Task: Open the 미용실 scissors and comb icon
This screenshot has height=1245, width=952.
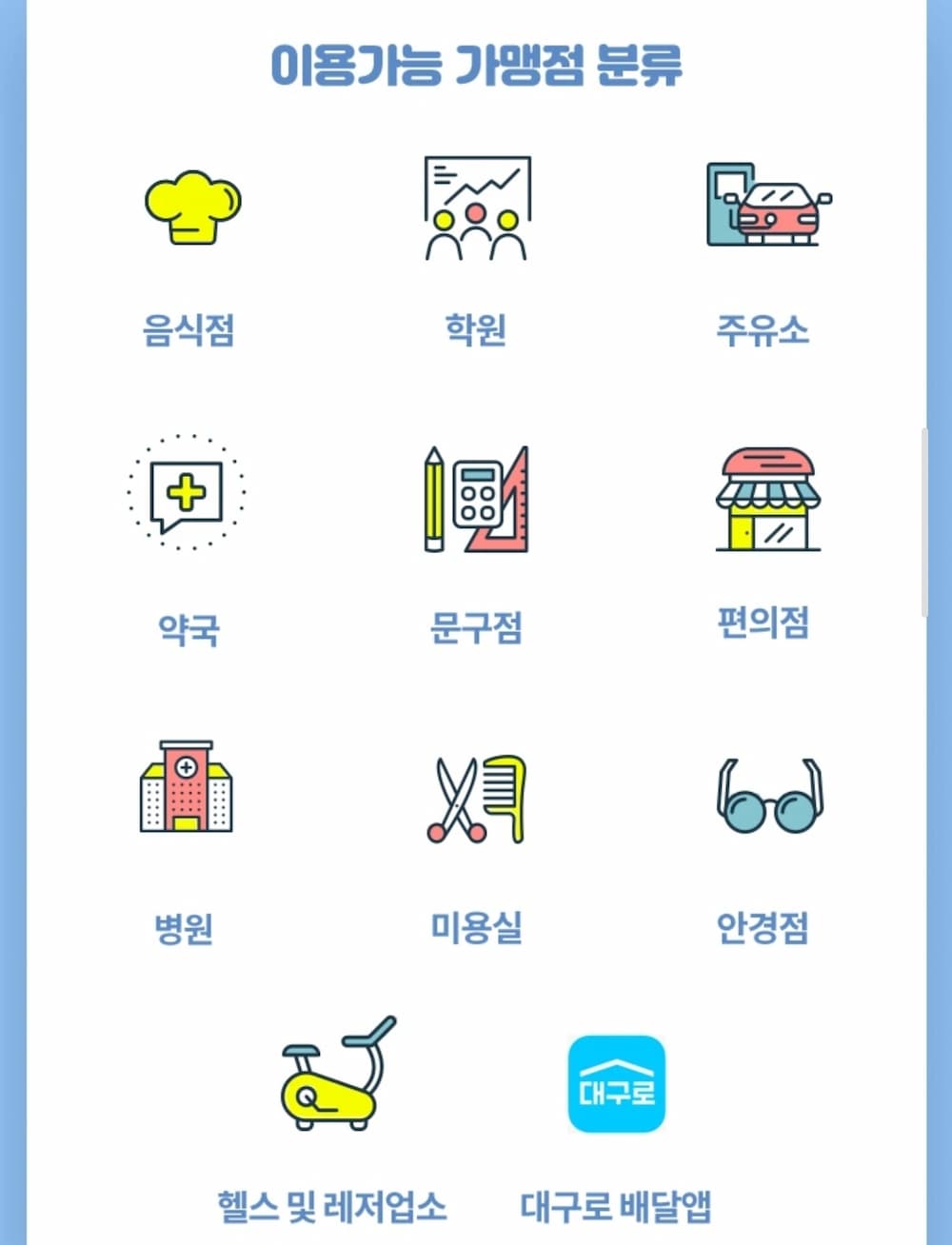Action: tap(476, 800)
